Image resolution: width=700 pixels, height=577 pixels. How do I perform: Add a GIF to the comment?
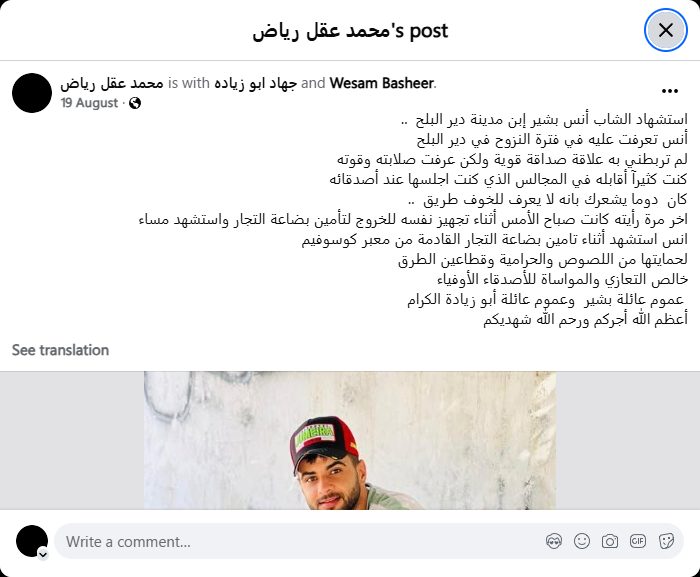637,541
